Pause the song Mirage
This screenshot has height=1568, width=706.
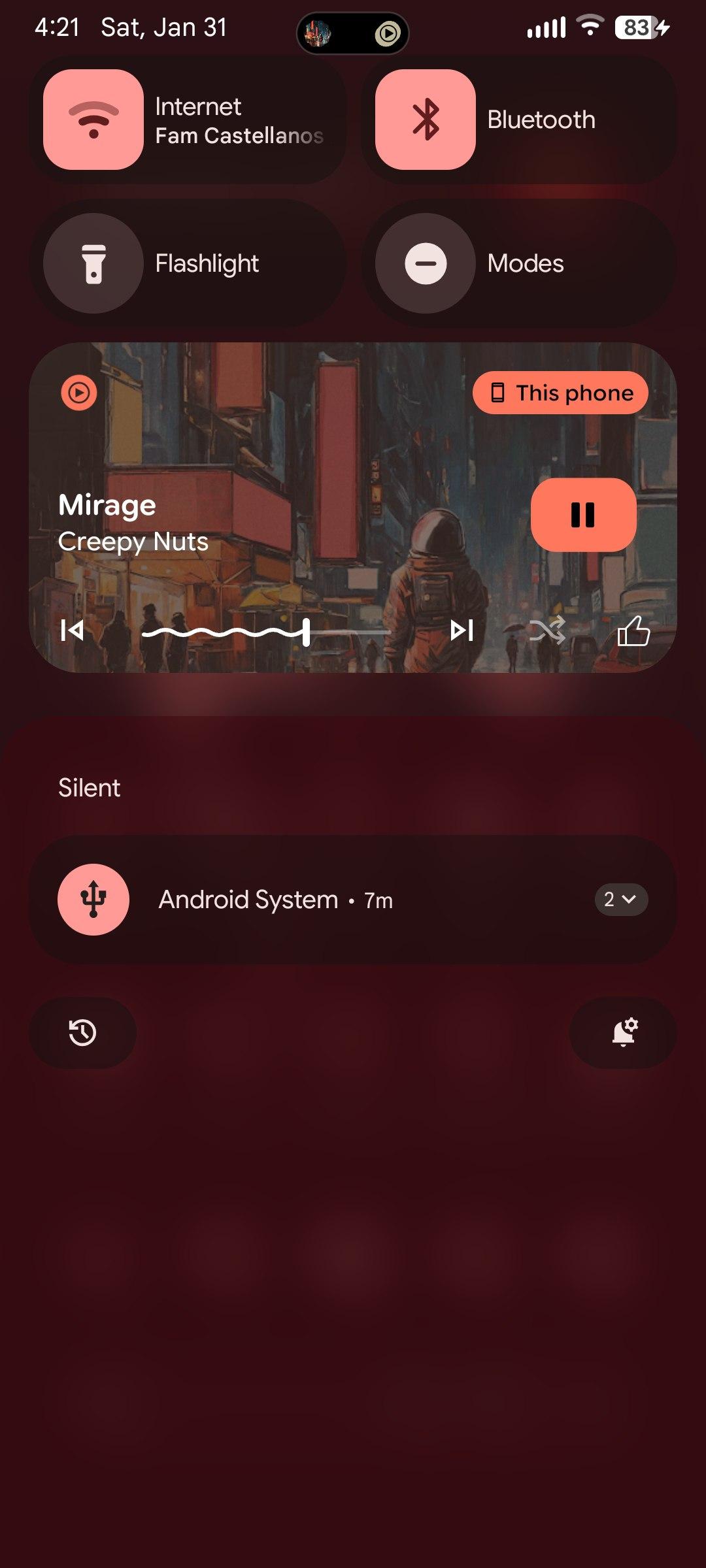point(583,515)
